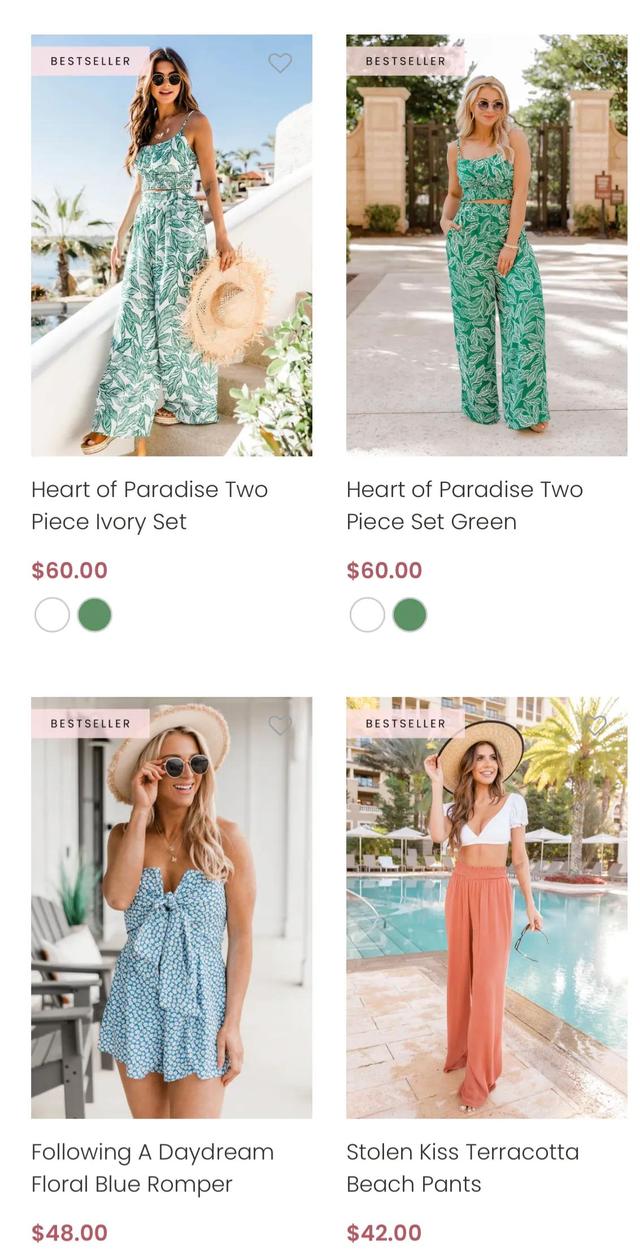Open the Stolen Kiss Terracotta Beach Pants title
This screenshot has width=640, height=1249.
pos(462,1168)
